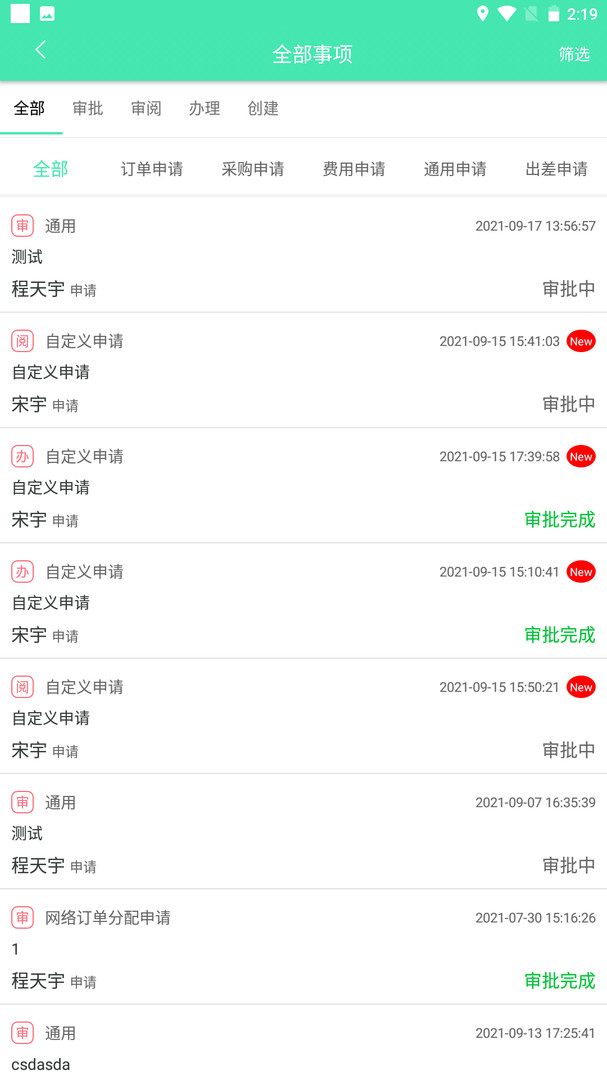Filter by 出差申请 category
The image size is (607, 1080).
coord(556,169)
